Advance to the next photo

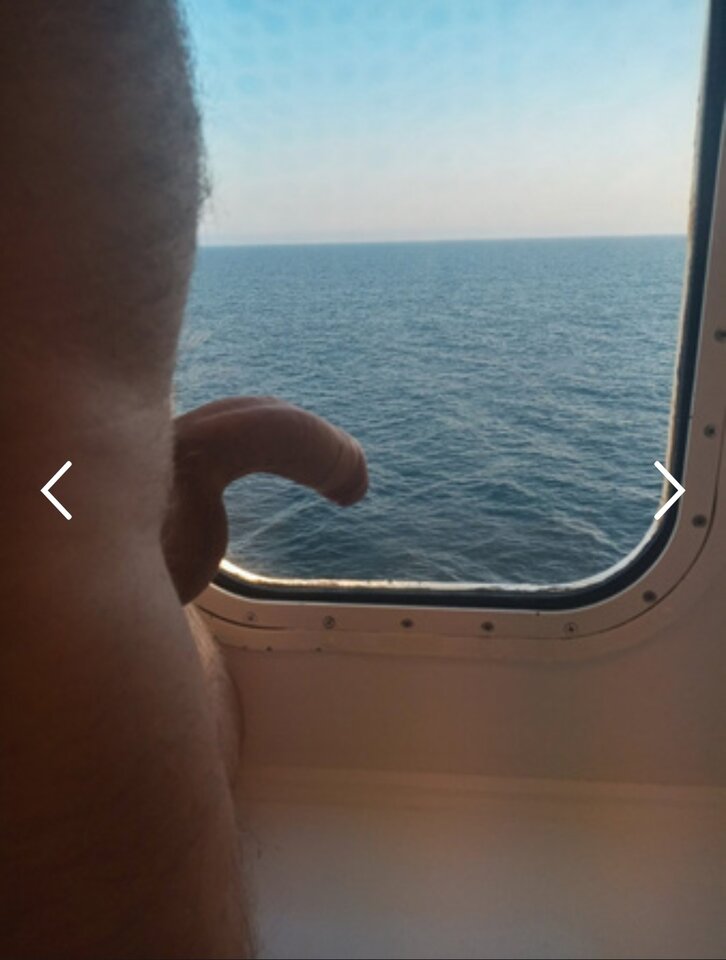pyautogui.click(x=669, y=490)
